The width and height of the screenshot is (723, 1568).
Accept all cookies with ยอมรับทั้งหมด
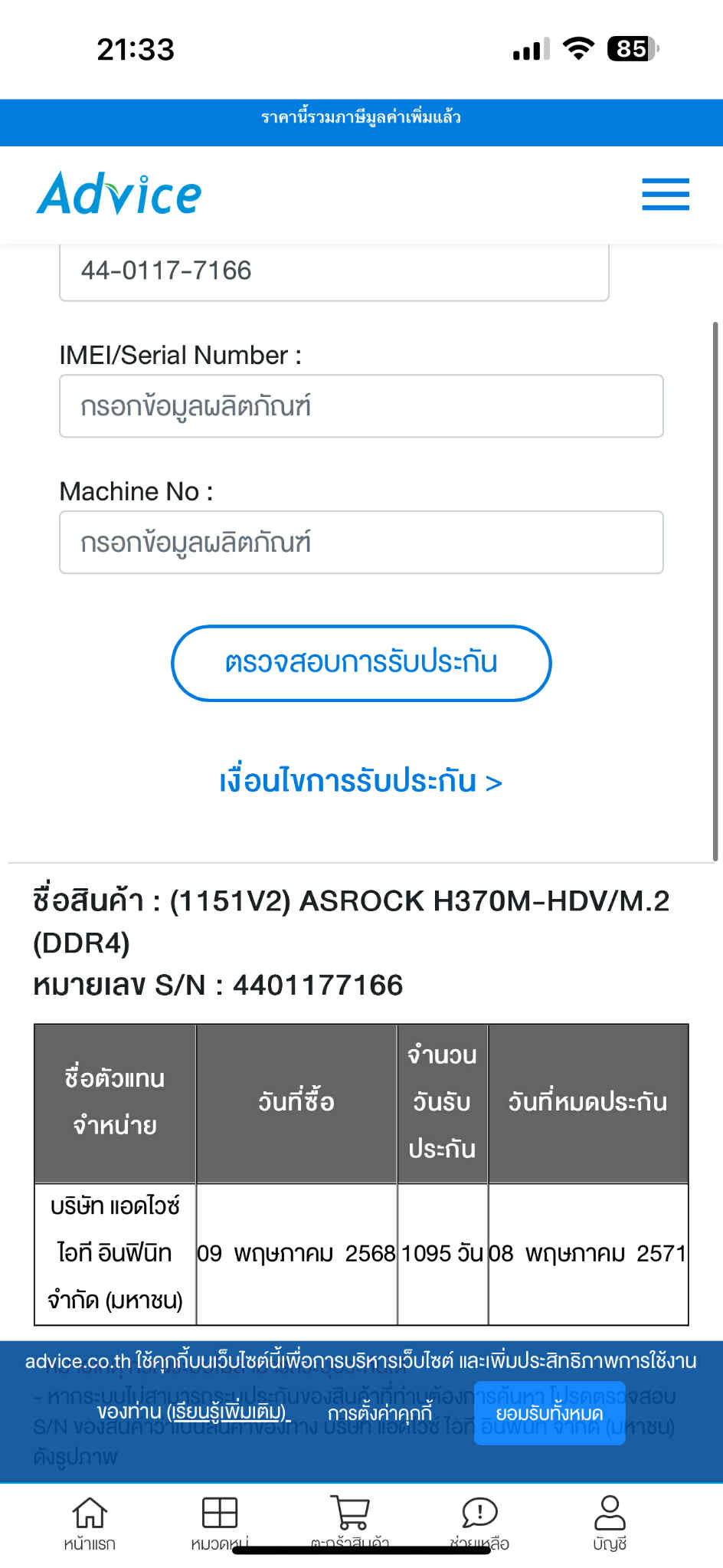[549, 1413]
